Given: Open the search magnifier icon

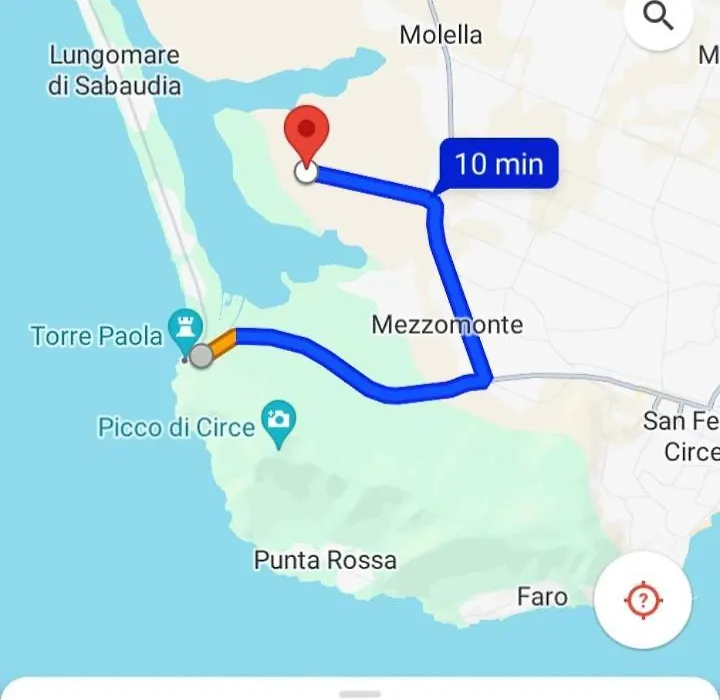Looking at the screenshot, I should [658, 19].
